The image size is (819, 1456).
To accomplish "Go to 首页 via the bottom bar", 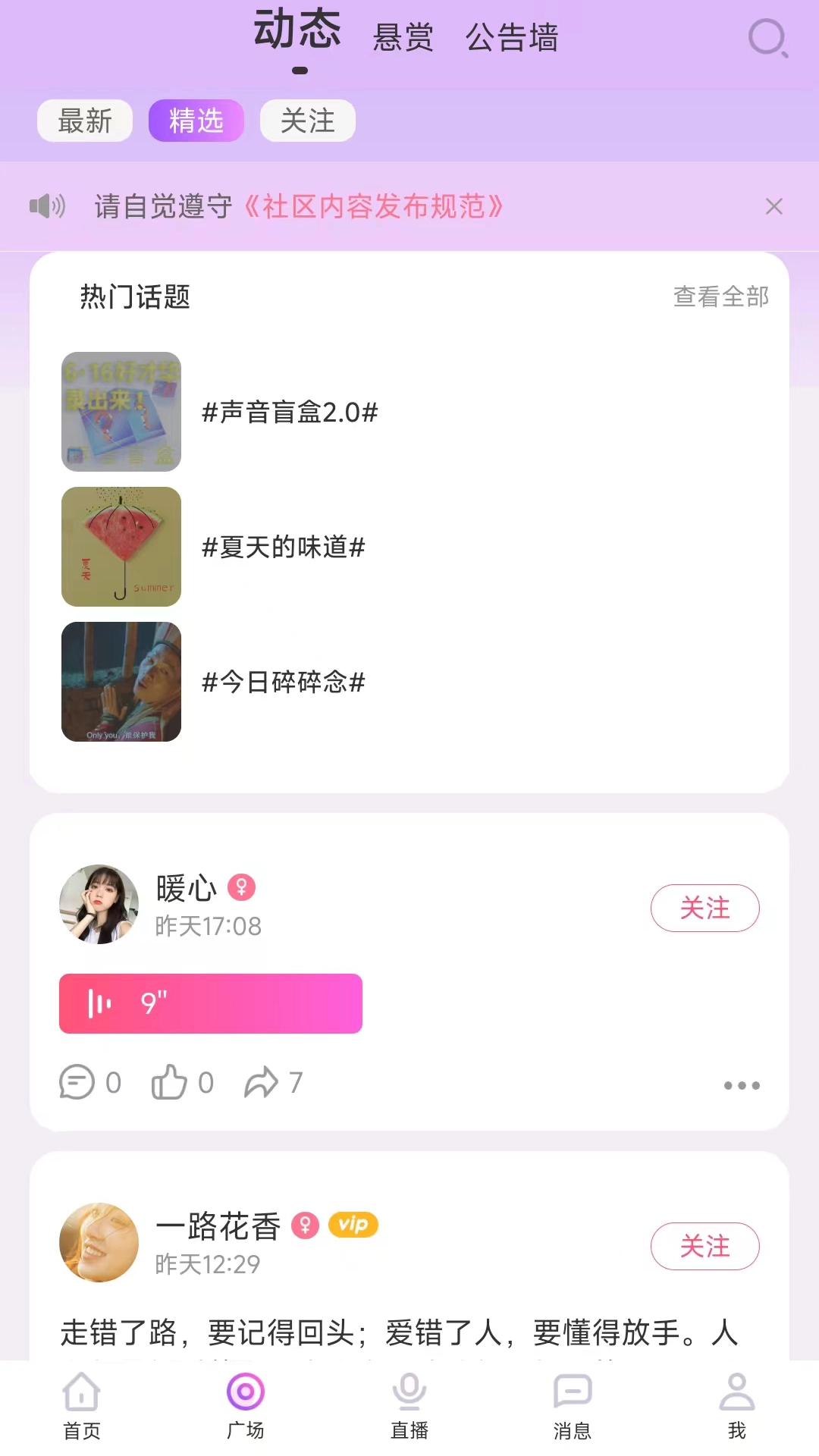I will tap(81, 1412).
